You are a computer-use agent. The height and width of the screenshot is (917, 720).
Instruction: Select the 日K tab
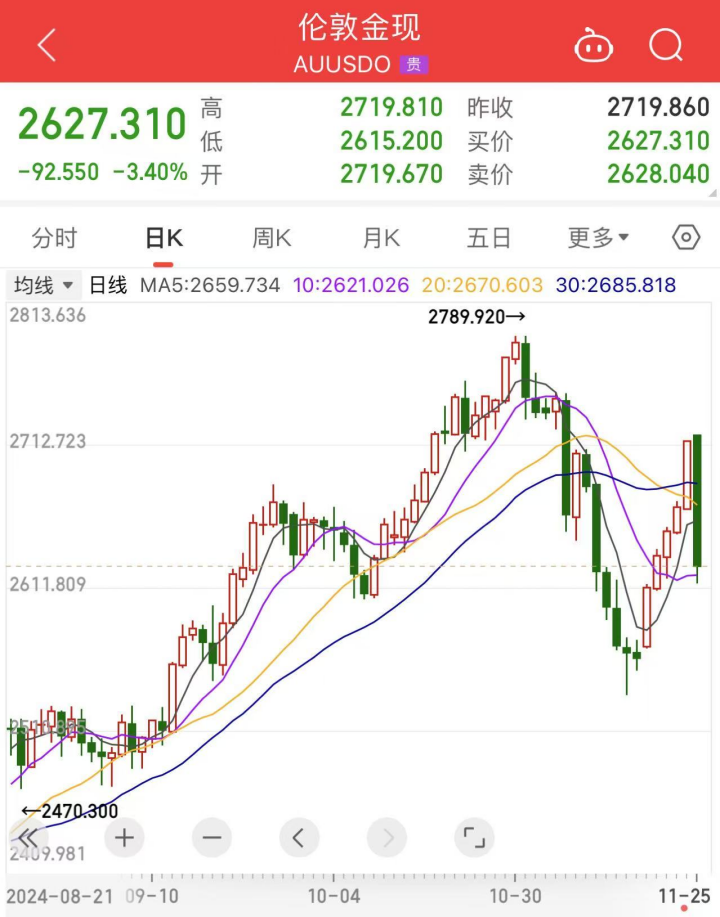point(164,238)
